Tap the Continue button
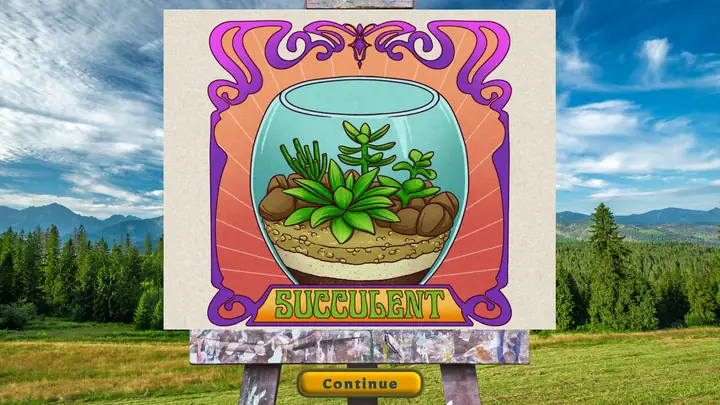720x405 pixels. click(360, 383)
